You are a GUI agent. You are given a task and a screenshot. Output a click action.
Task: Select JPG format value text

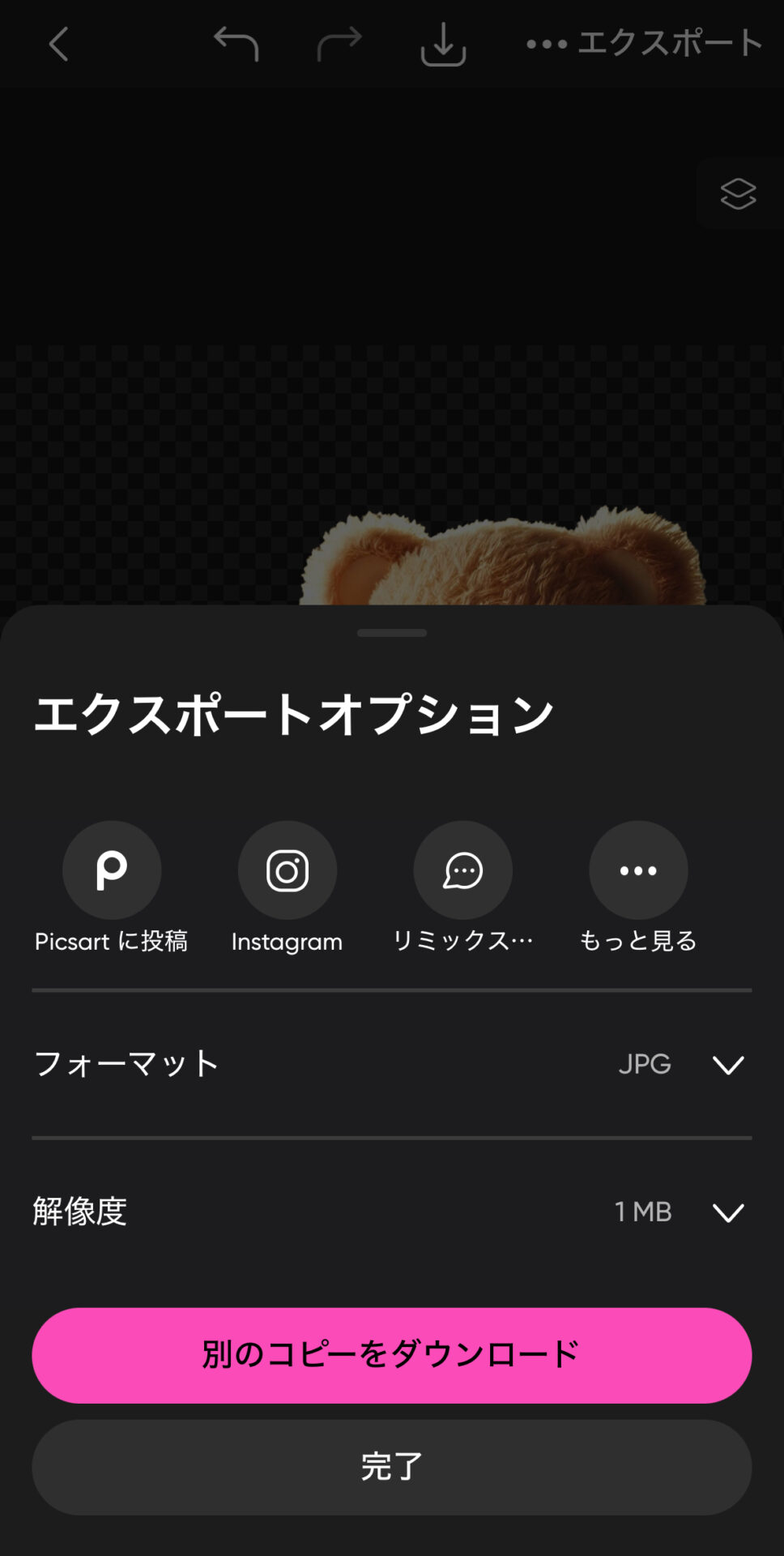click(645, 1064)
